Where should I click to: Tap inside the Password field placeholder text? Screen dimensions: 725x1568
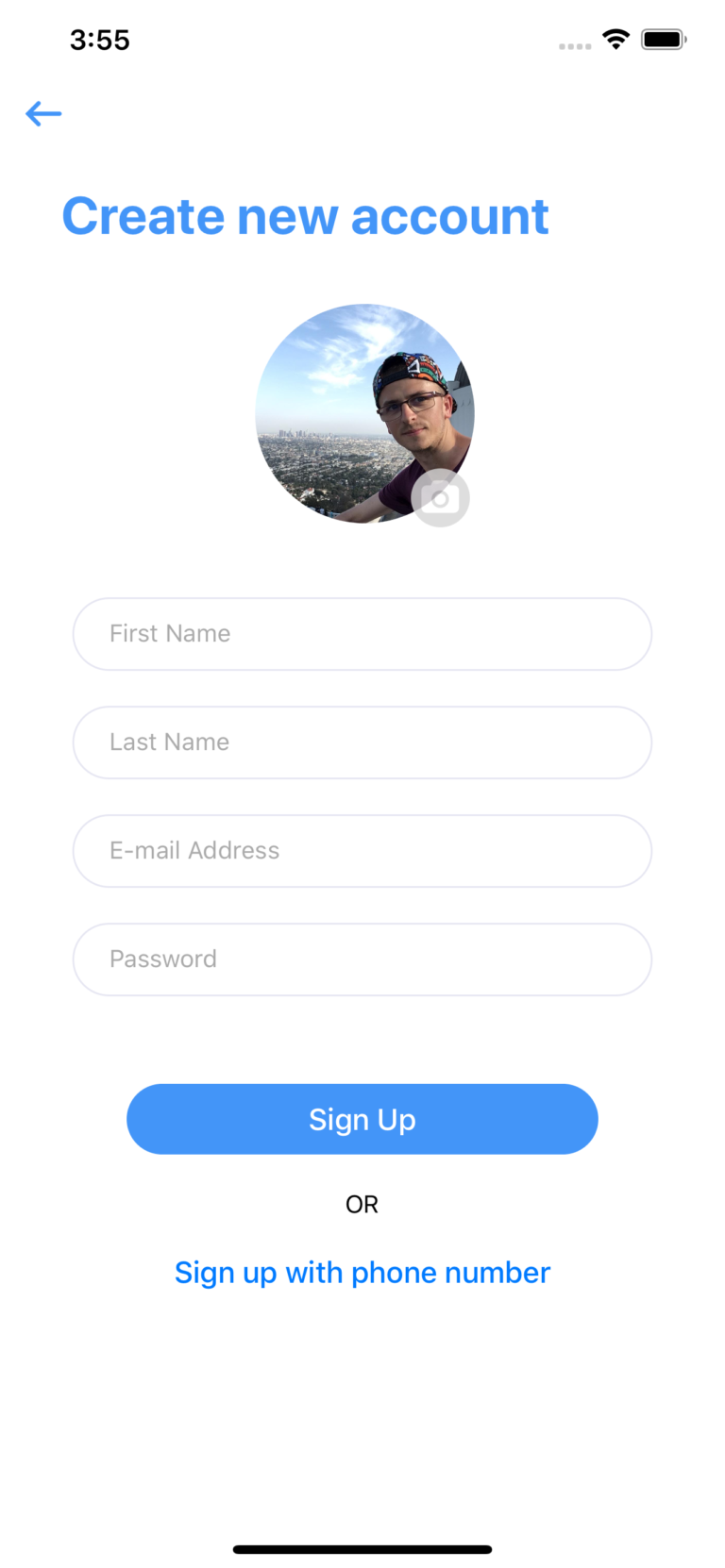click(162, 959)
